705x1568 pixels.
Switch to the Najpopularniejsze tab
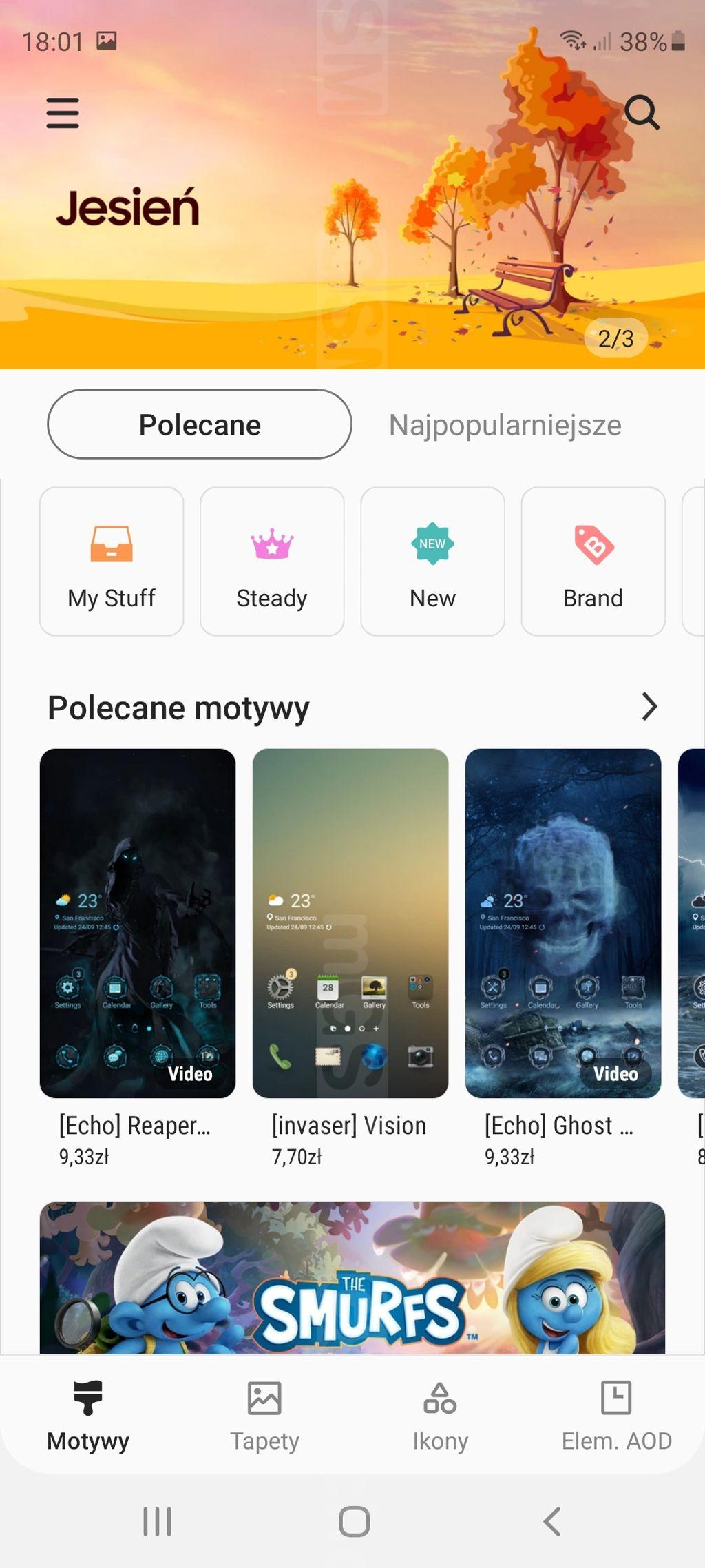(505, 425)
